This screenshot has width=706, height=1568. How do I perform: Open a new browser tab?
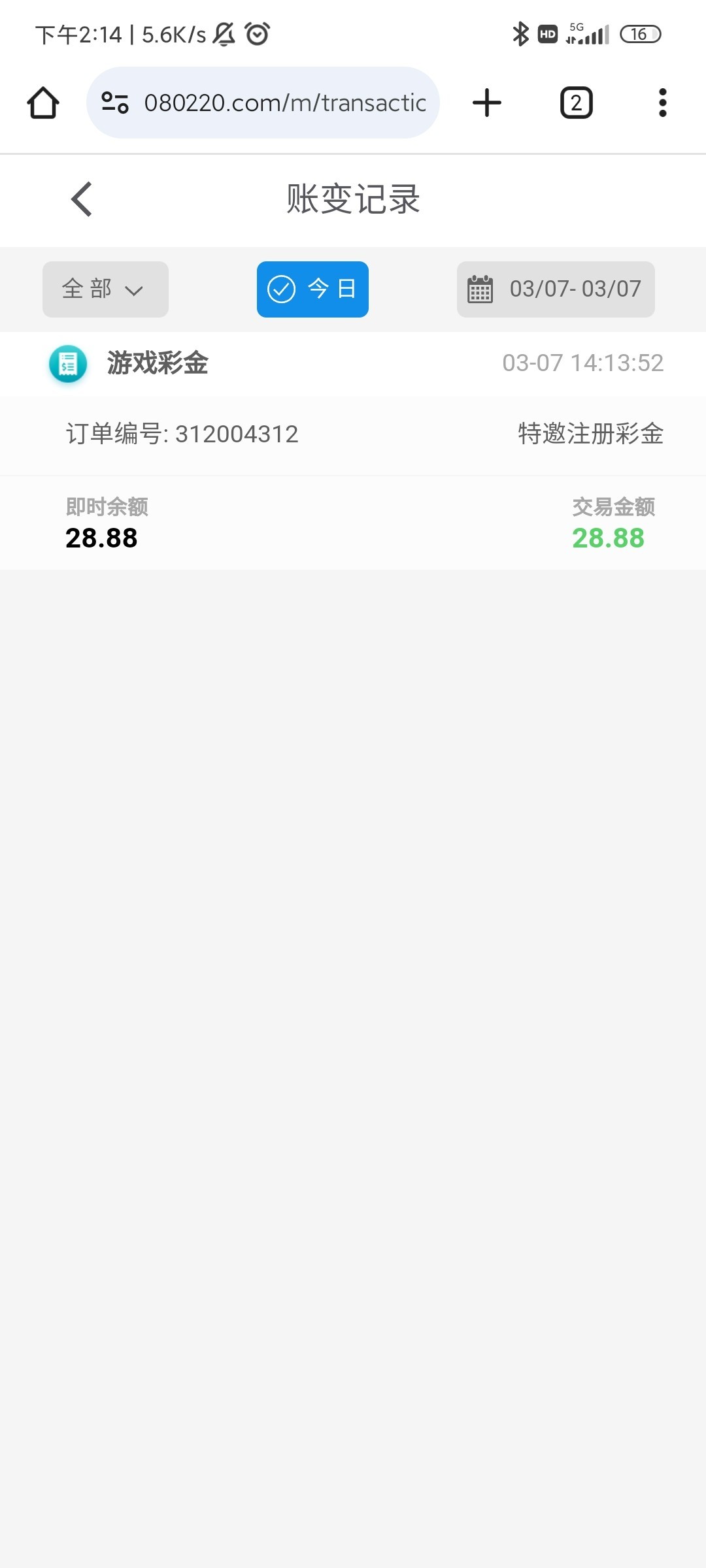(x=487, y=103)
